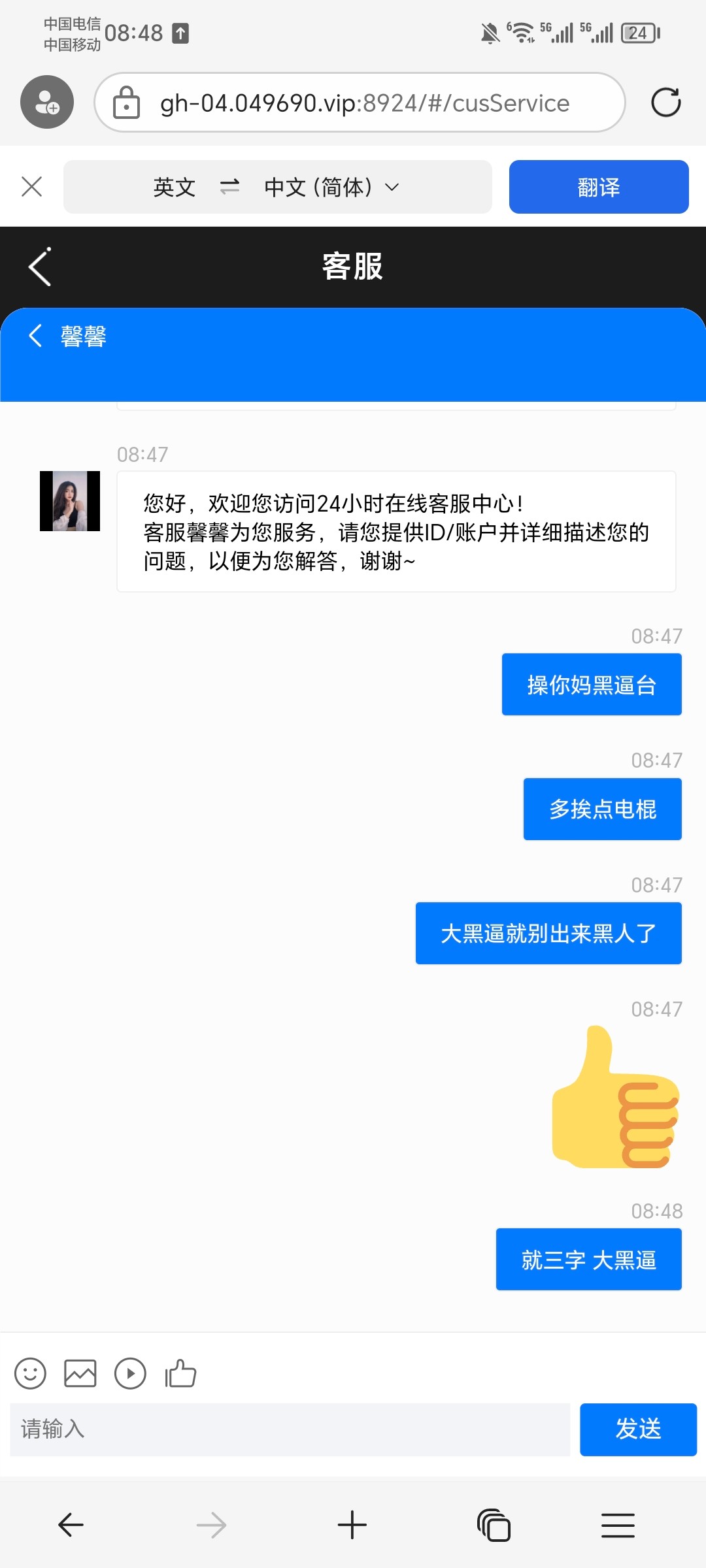The height and width of the screenshot is (1568, 706).
Task: Swap the translation languages
Action: pos(229,188)
